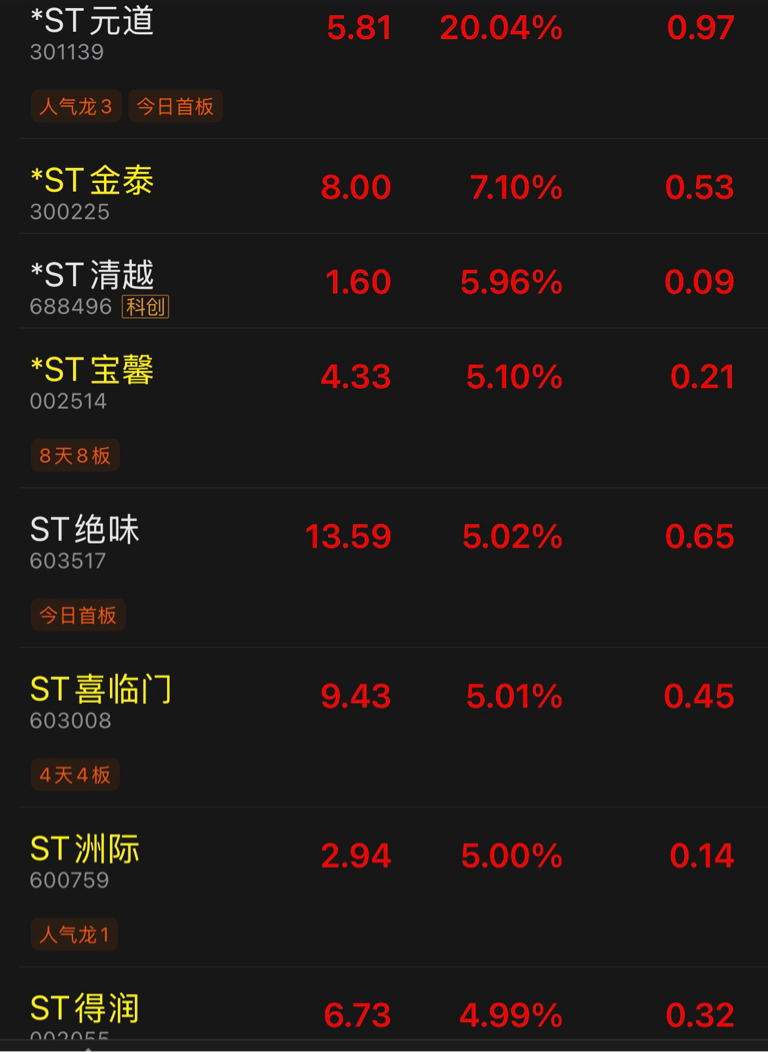
Task: Open ST得润 stock row
Action: [x=393, y=1008]
